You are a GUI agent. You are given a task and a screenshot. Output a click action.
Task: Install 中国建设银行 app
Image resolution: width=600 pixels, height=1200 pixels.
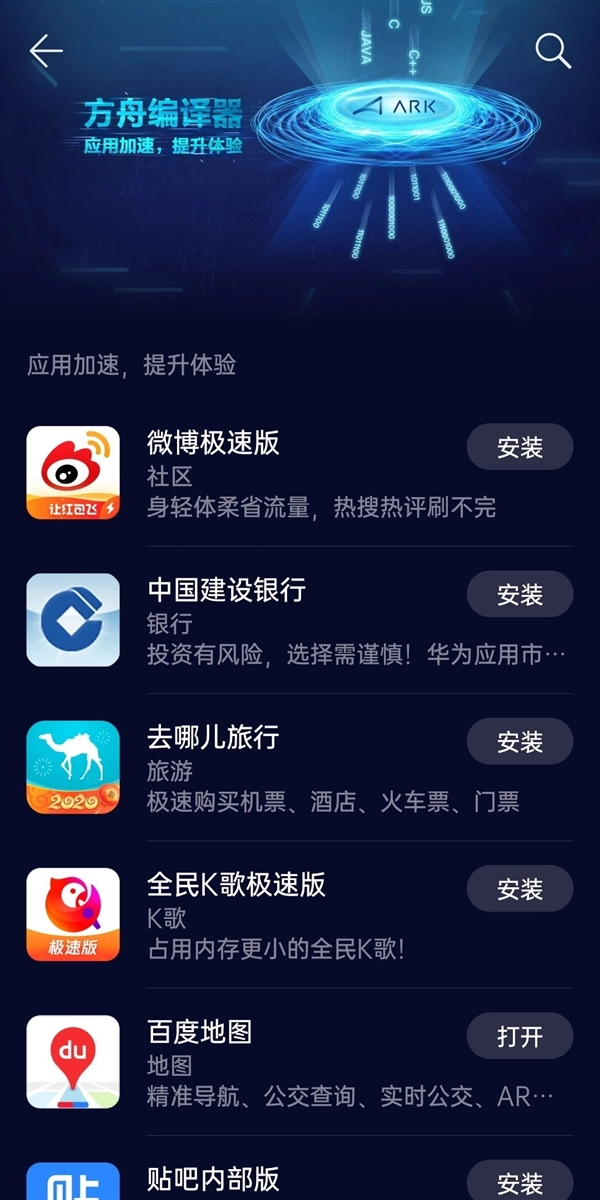pyautogui.click(x=519, y=594)
